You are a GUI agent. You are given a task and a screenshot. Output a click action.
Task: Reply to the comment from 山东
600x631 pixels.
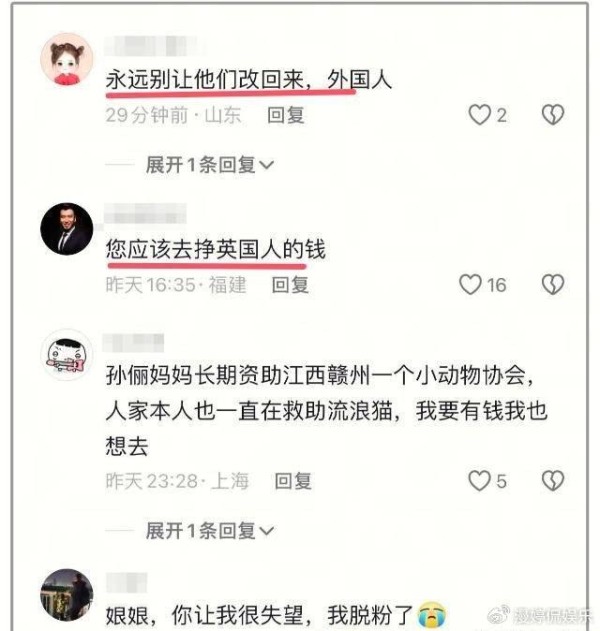point(286,115)
